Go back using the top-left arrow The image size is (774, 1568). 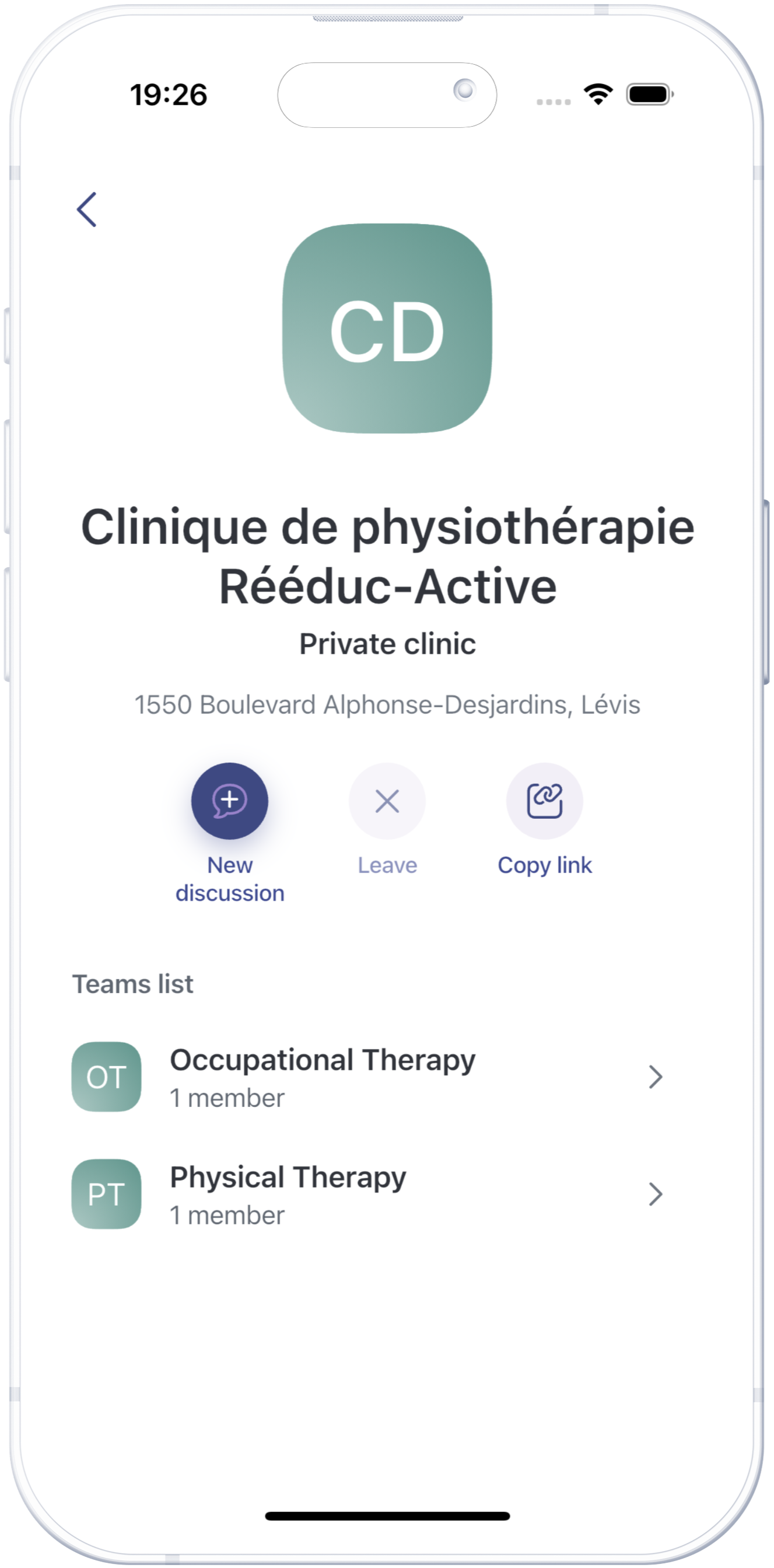86,209
